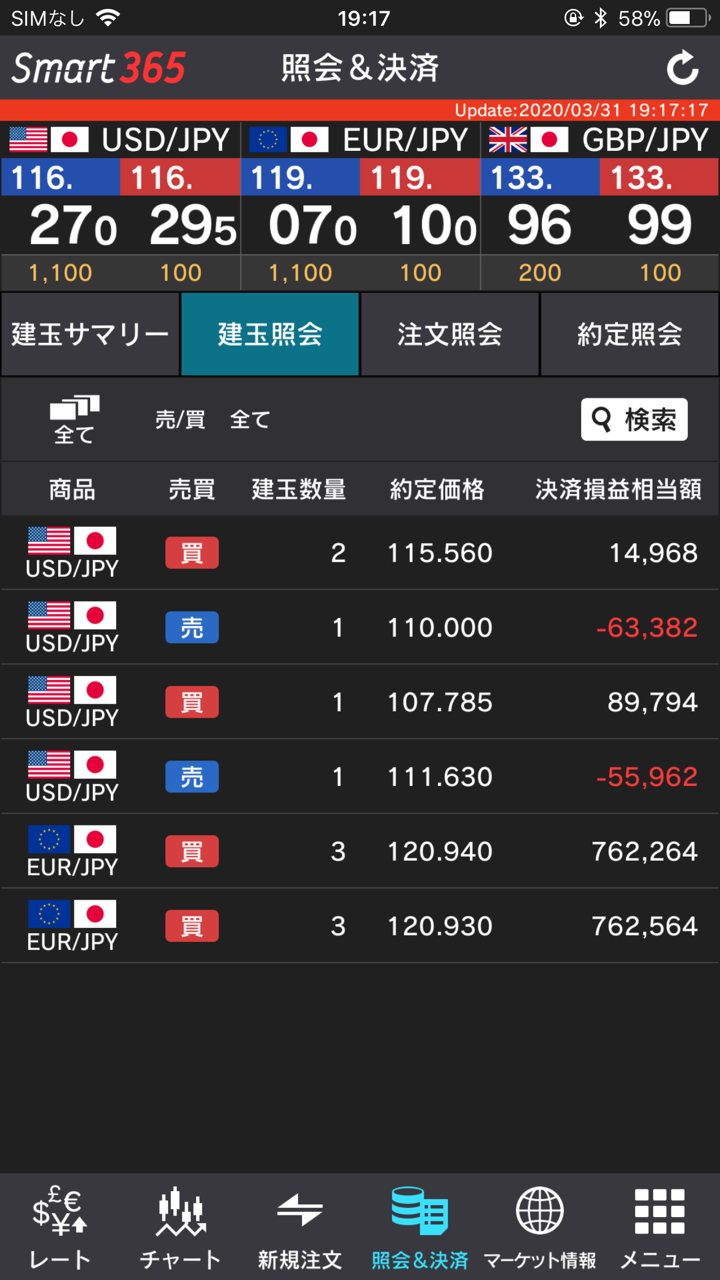
Task: Open USD/JPY sell position at 110.000
Action: 360,628
